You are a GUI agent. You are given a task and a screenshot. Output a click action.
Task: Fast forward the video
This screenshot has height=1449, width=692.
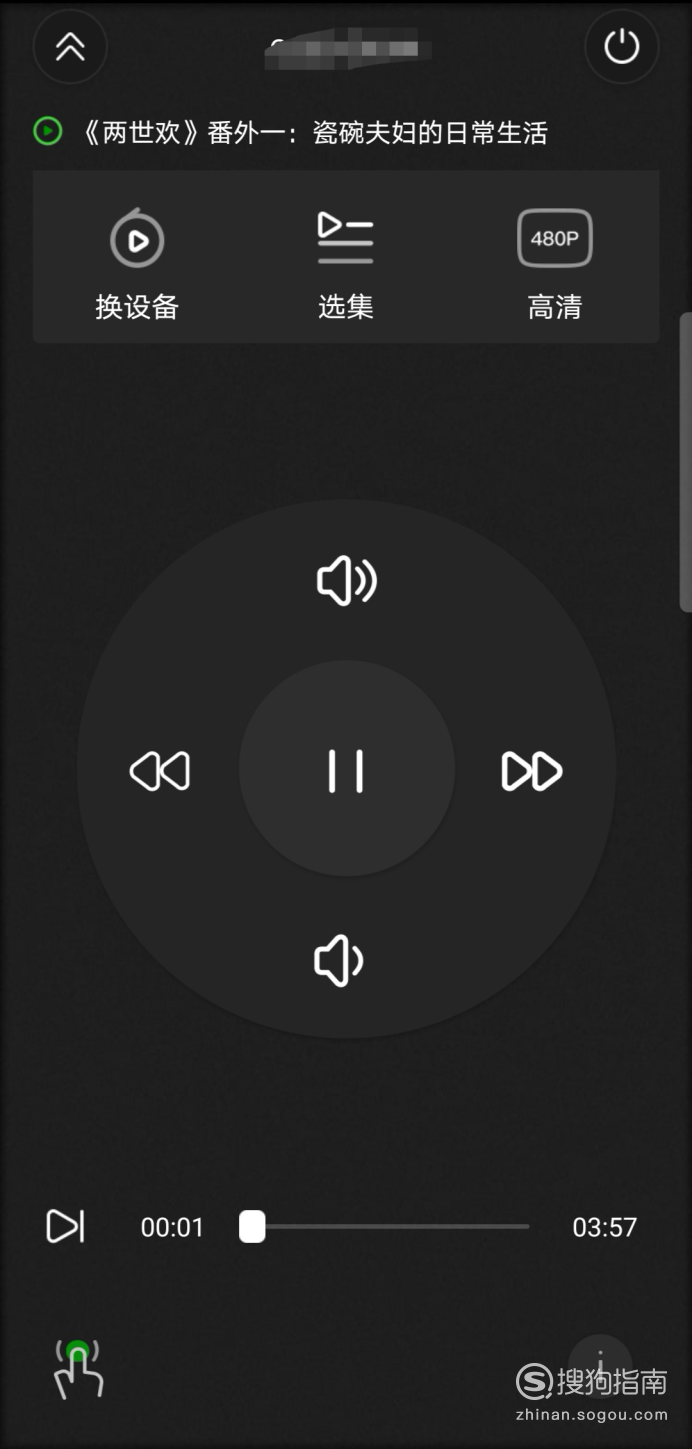(x=532, y=771)
